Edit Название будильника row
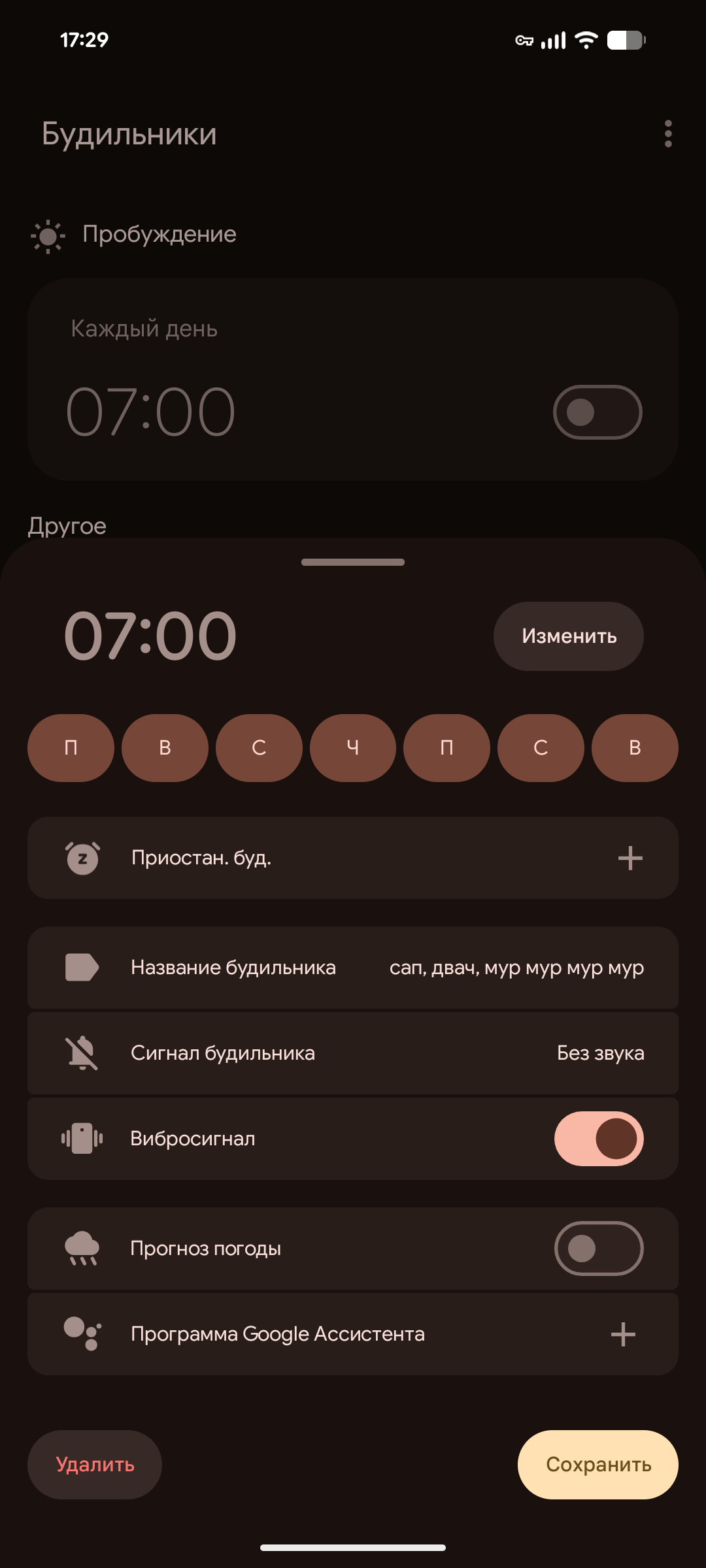Image resolution: width=706 pixels, height=1568 pixels. [353, 968]
